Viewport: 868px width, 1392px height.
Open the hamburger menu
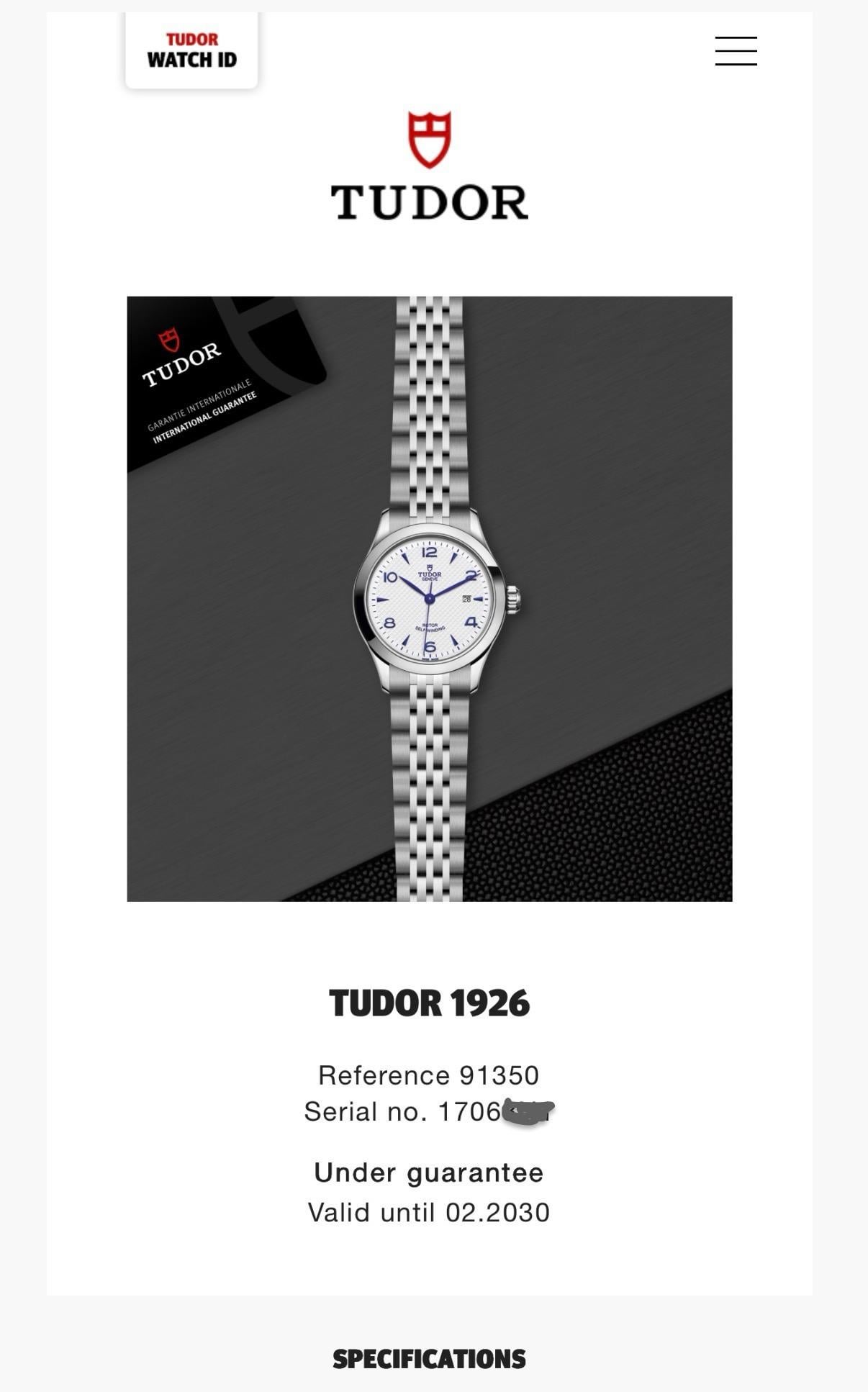pyautogui.click(x=736, y=51)
